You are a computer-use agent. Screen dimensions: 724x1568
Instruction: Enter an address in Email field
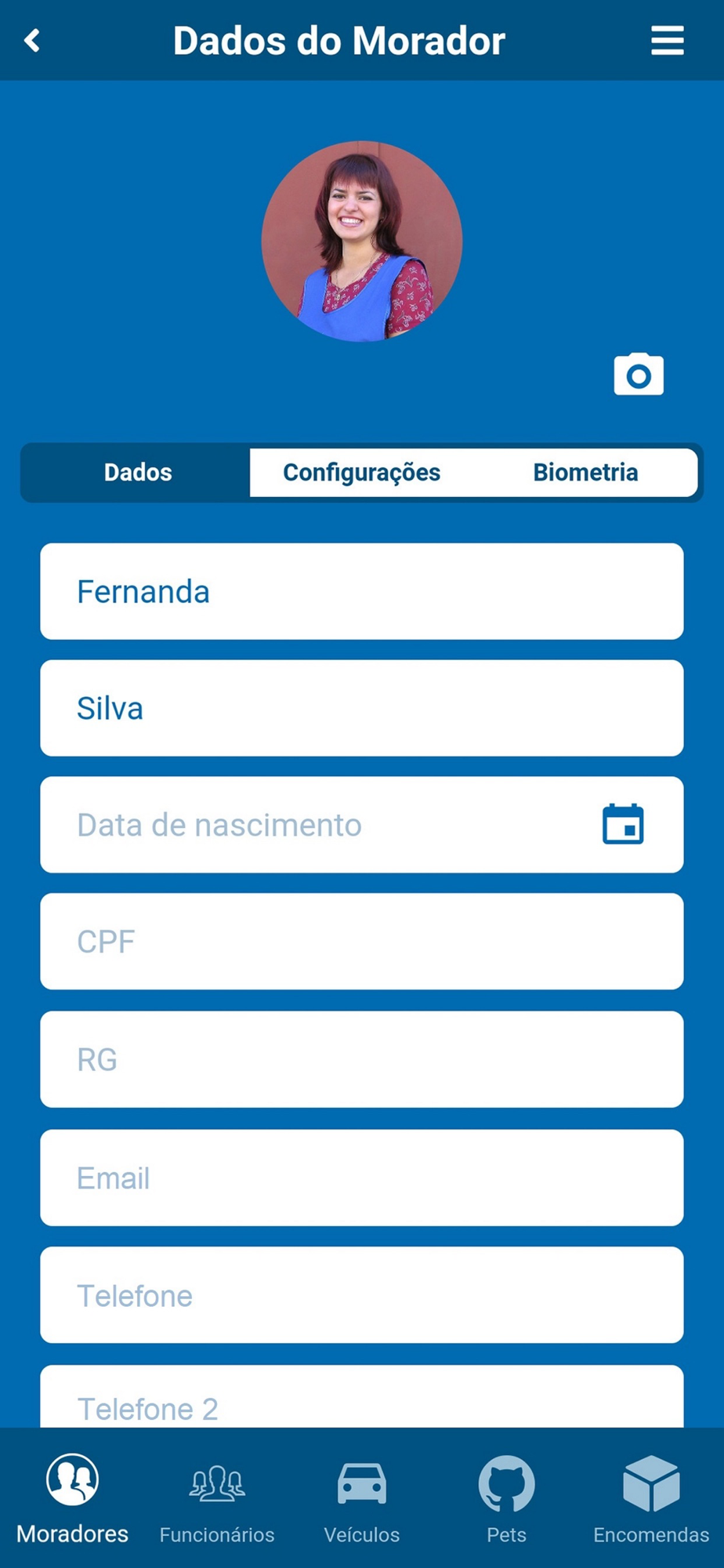361,1178
